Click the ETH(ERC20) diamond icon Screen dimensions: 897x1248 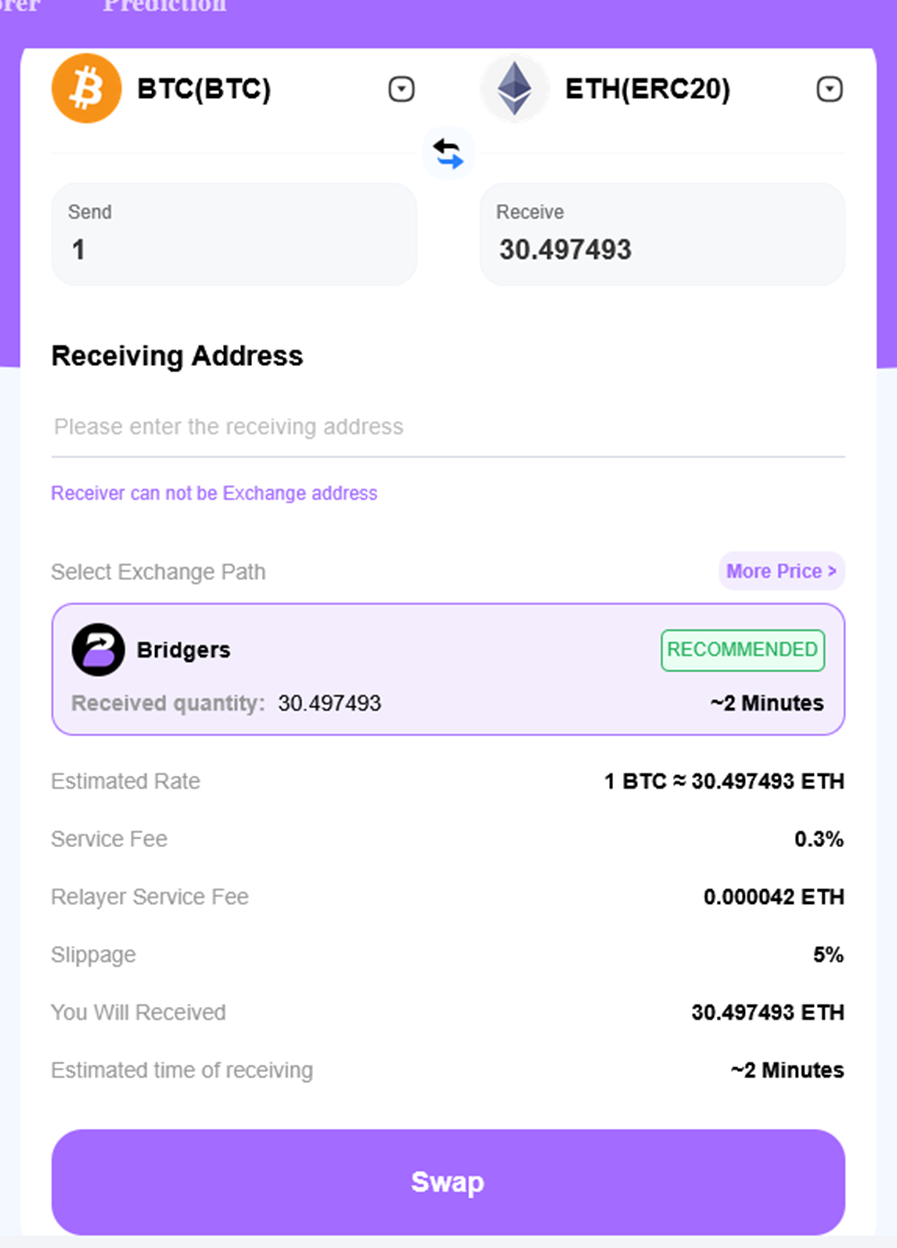tap(514, 88)
